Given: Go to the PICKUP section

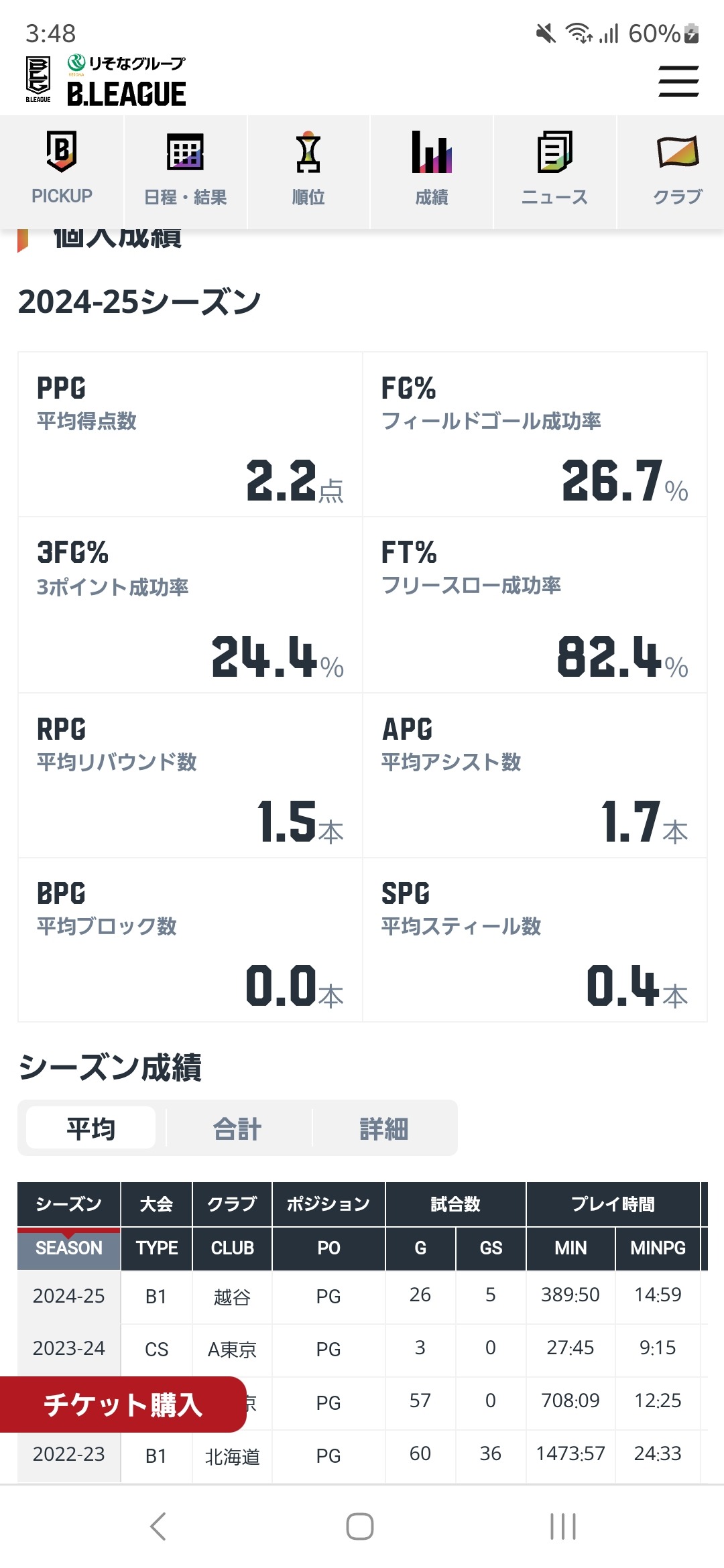Looking at the screenshot, I should (x=62, y=172).
